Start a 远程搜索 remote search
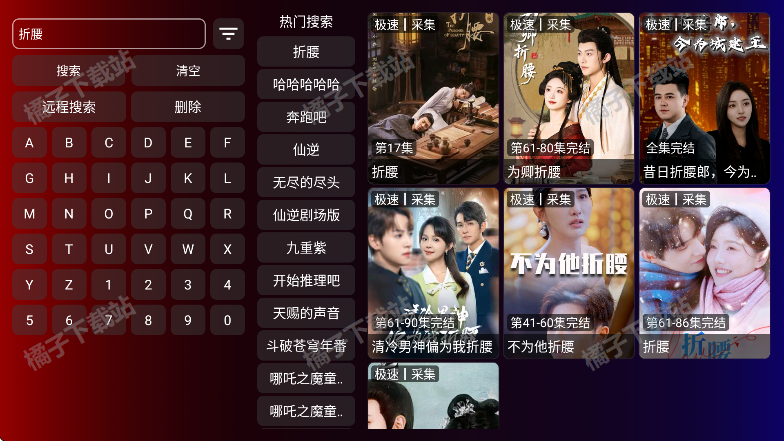This screenshot has width=784, height=441. tap(69, 107)
